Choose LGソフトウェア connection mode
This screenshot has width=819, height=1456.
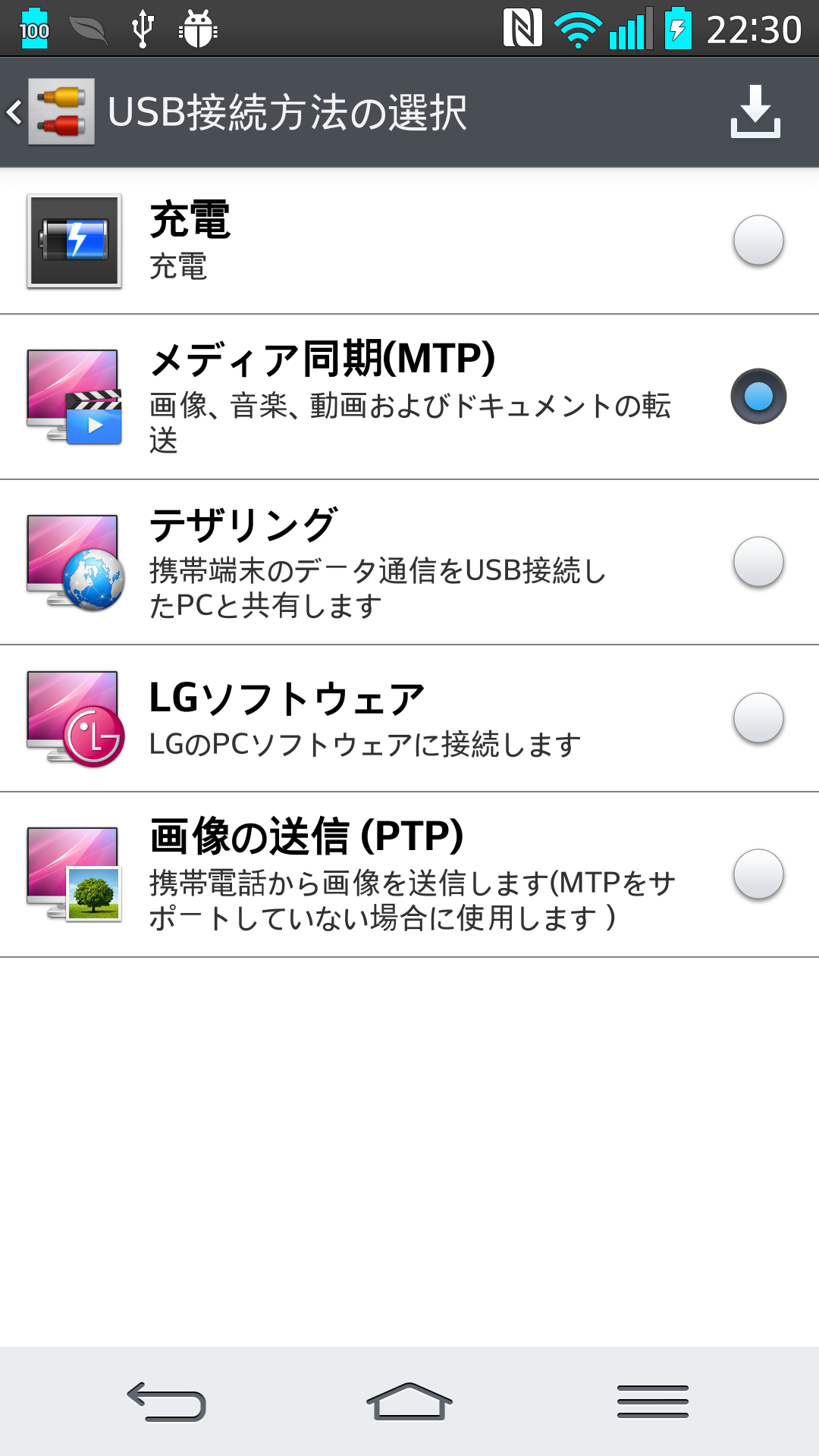(409, 718)
